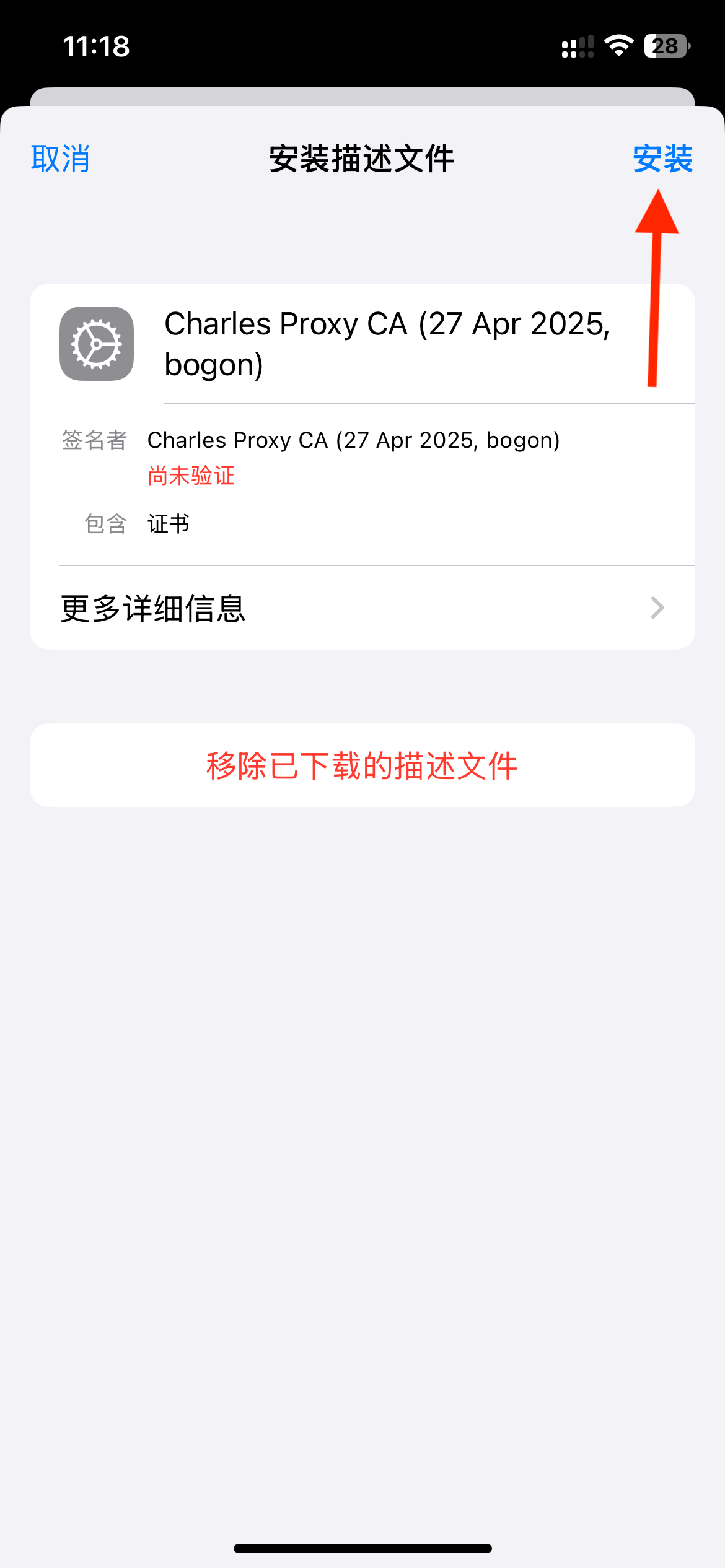The height and width of the screenshot is (1568, 725).
Task: Open 更多详细信息 for certificate details
Action: [362, 608]
